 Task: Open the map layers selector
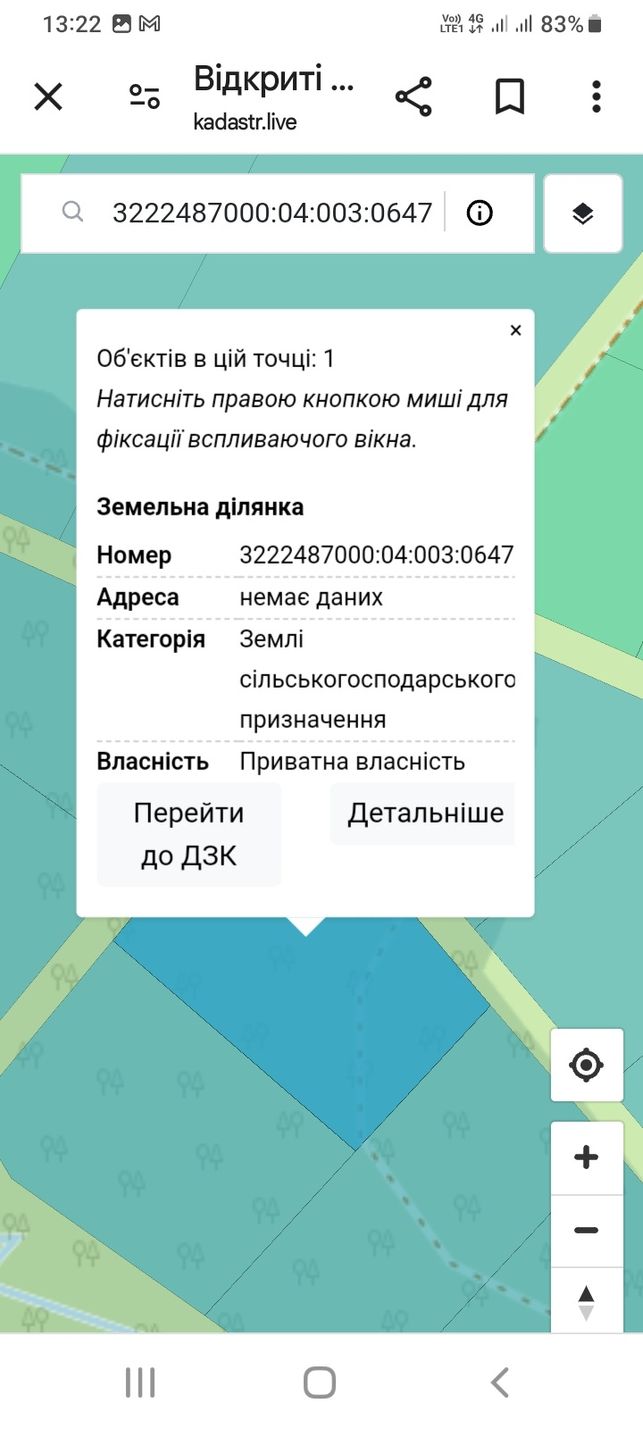[583, 213]
